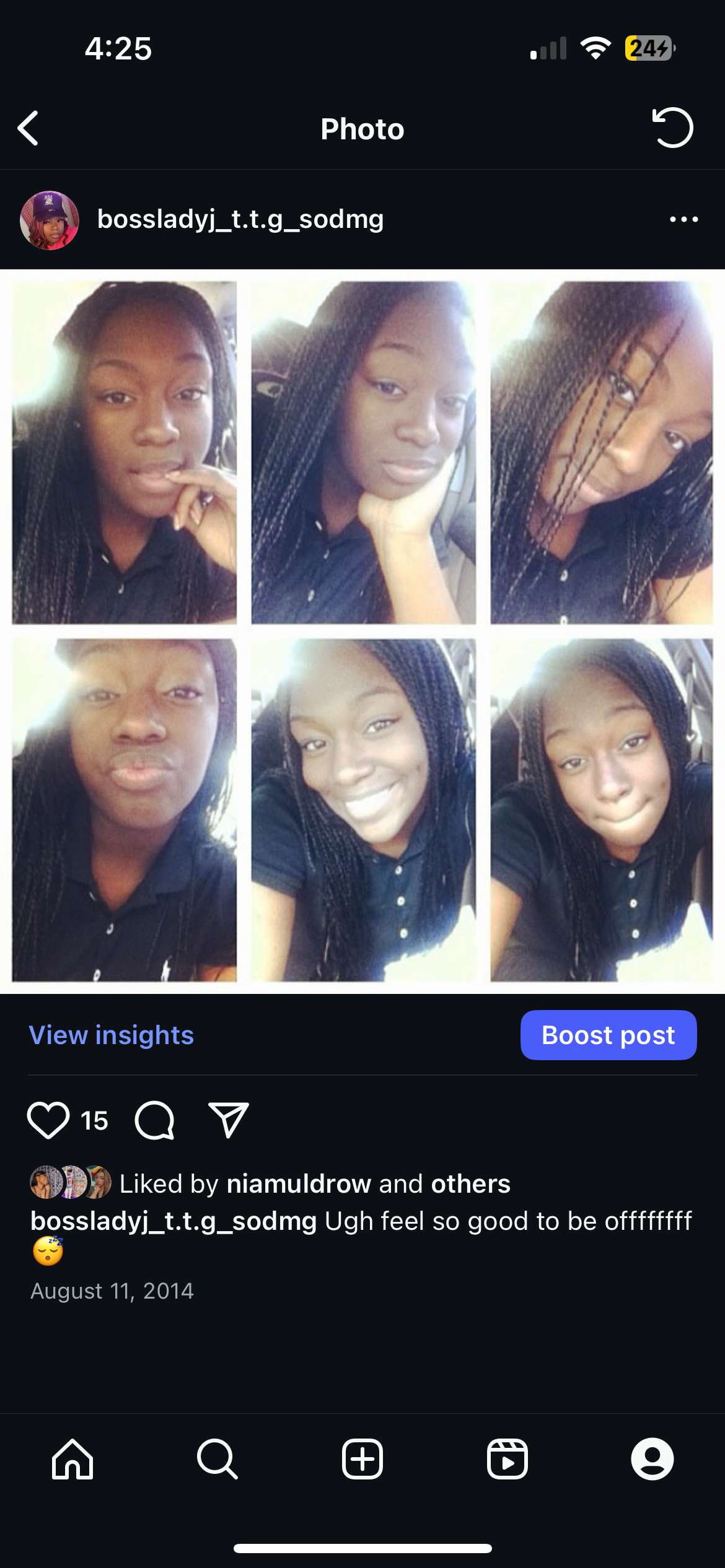Open the Reels tab
Viewport: 725px width, 1568px height.
(x=507, y=1459)
